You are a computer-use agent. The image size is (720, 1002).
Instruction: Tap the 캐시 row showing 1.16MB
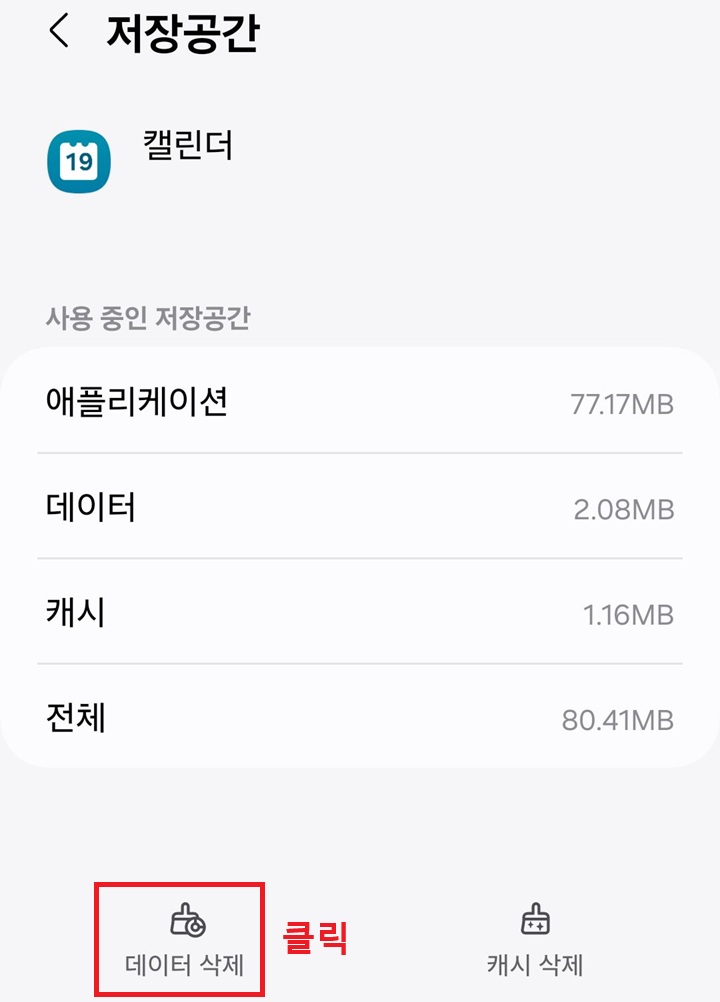[x=360, y=611]
